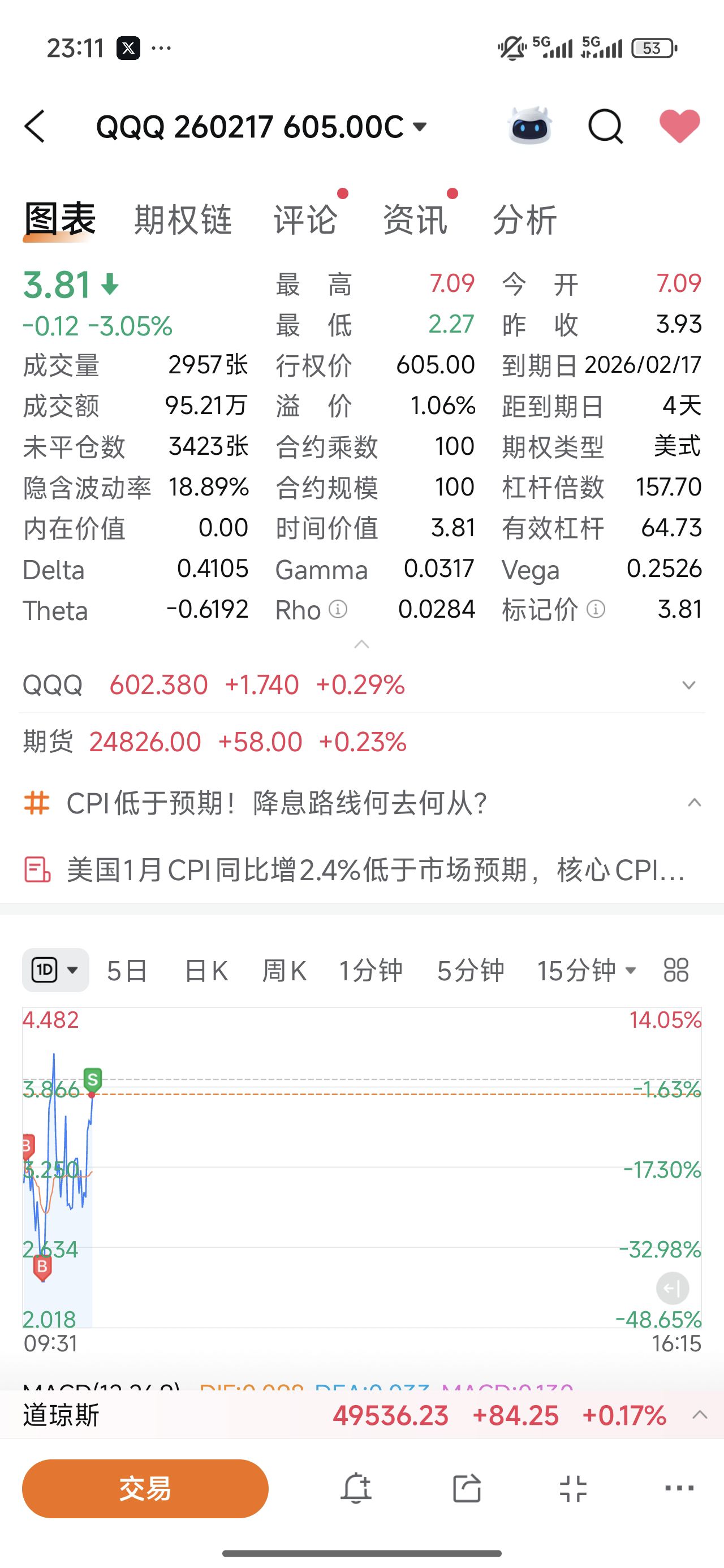Expand the QQQ underlying price row
The image size is (724, 1568).
[x=689, y=686]
